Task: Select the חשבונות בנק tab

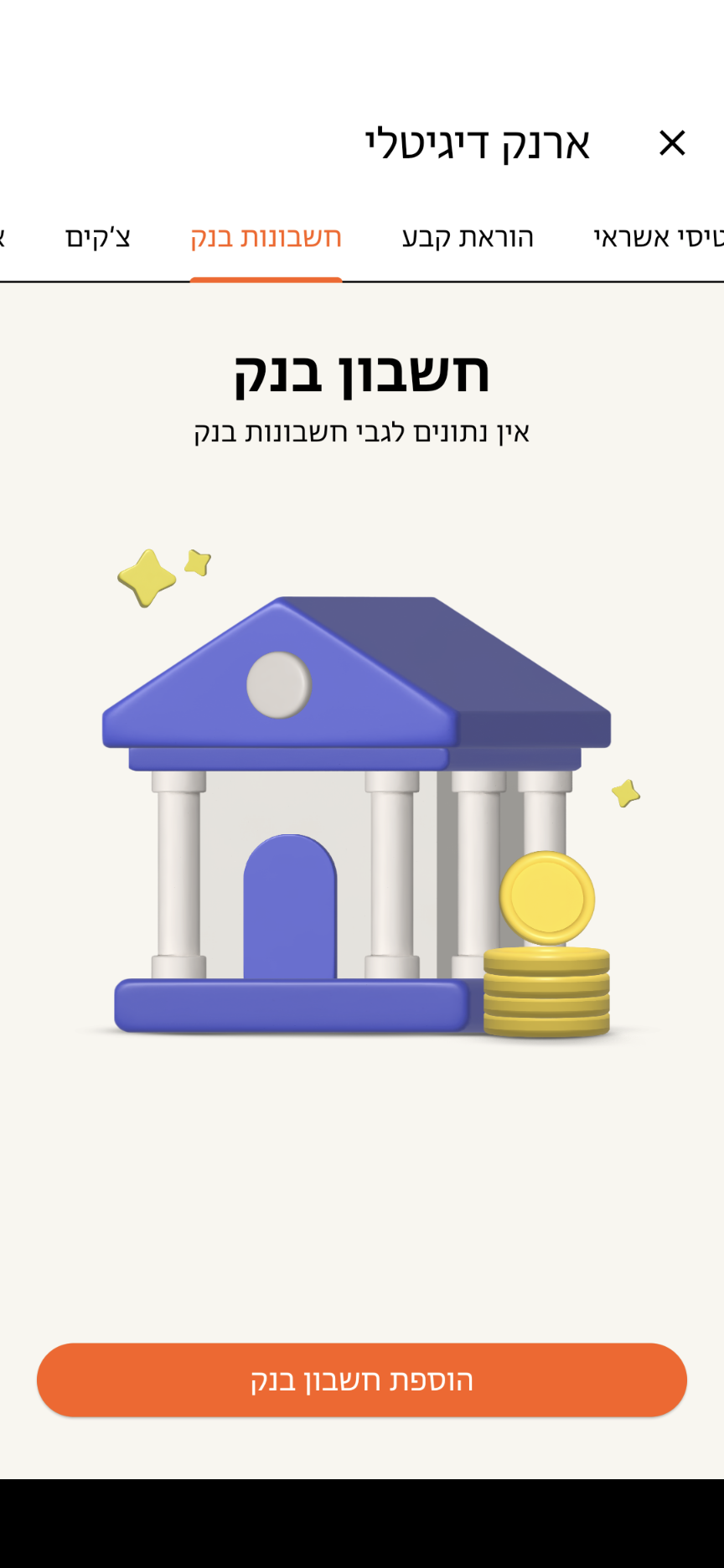Action: (266, 238)
